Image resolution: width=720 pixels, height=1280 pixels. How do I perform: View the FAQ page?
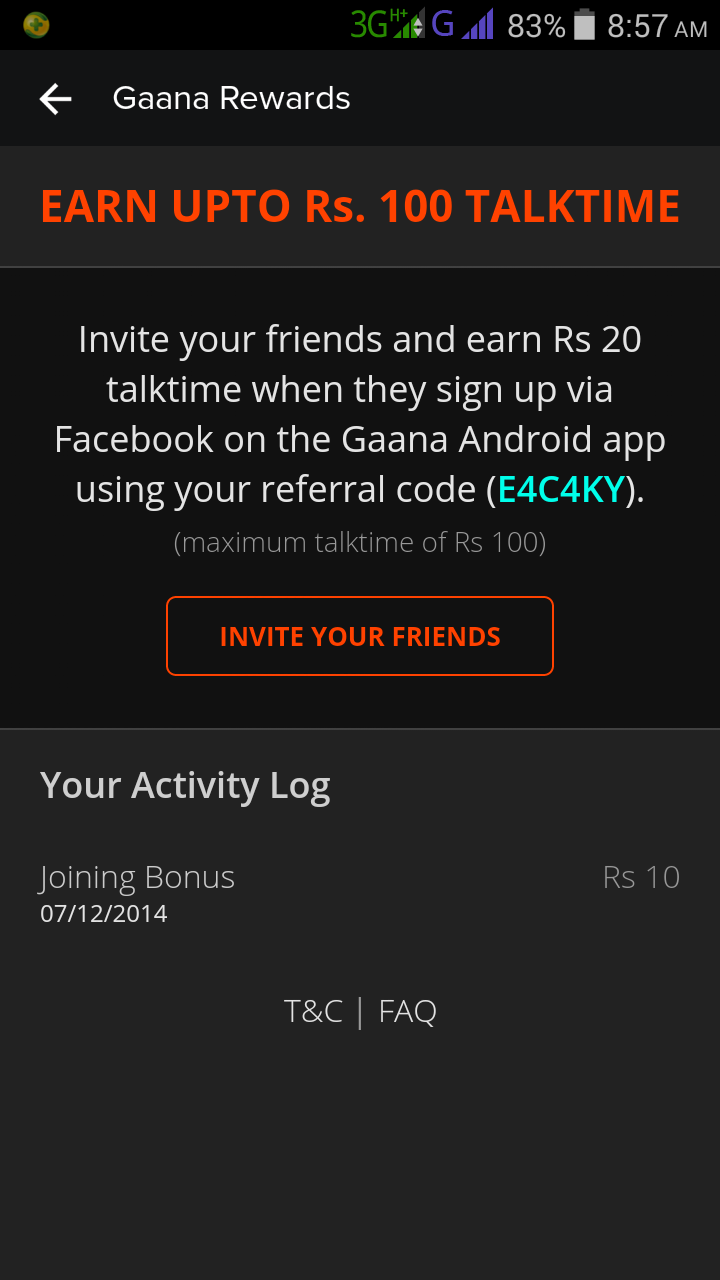click(x=408, y=1011)
